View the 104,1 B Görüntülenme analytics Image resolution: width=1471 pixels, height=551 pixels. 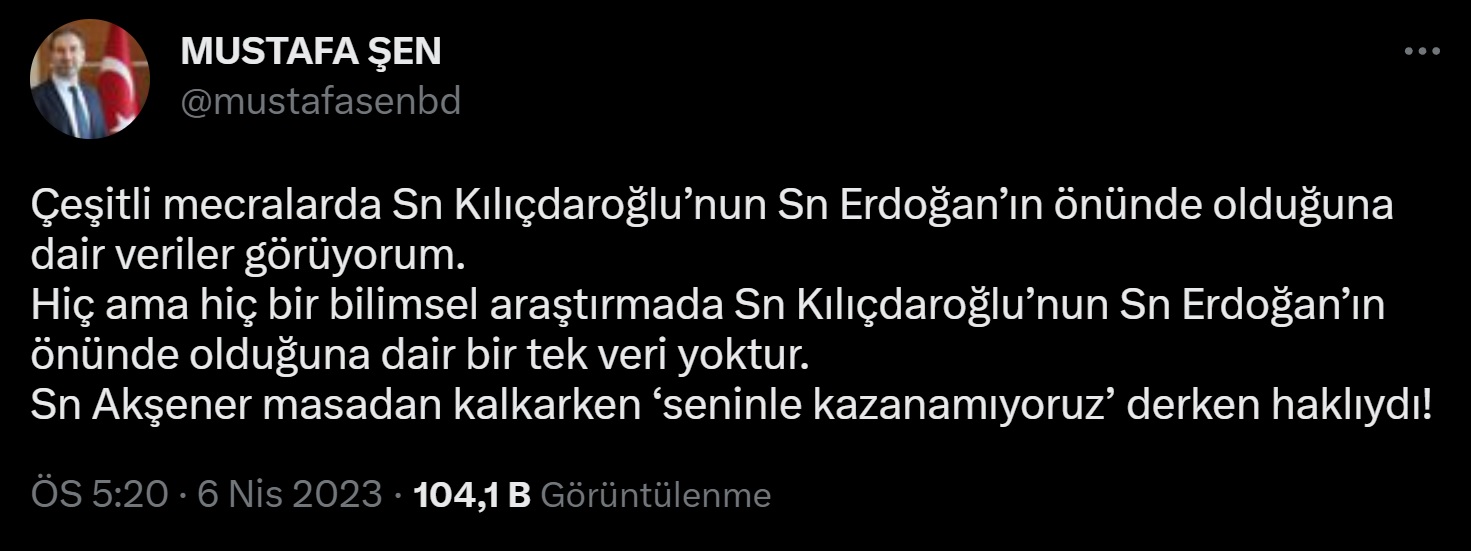point(592,495)
